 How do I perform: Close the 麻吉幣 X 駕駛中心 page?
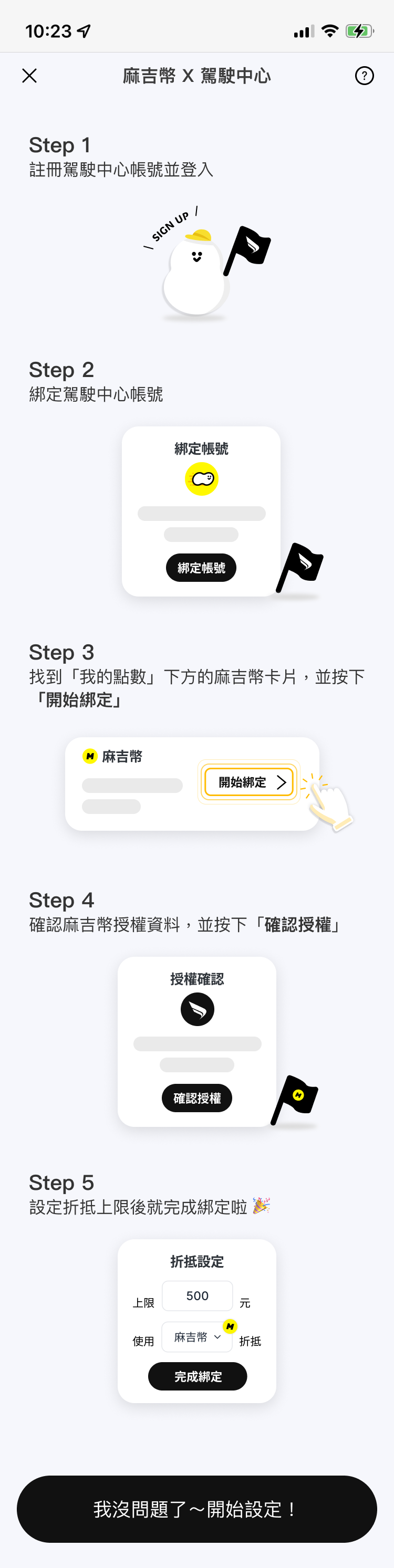pyautogui.click(x=29, y=76)
